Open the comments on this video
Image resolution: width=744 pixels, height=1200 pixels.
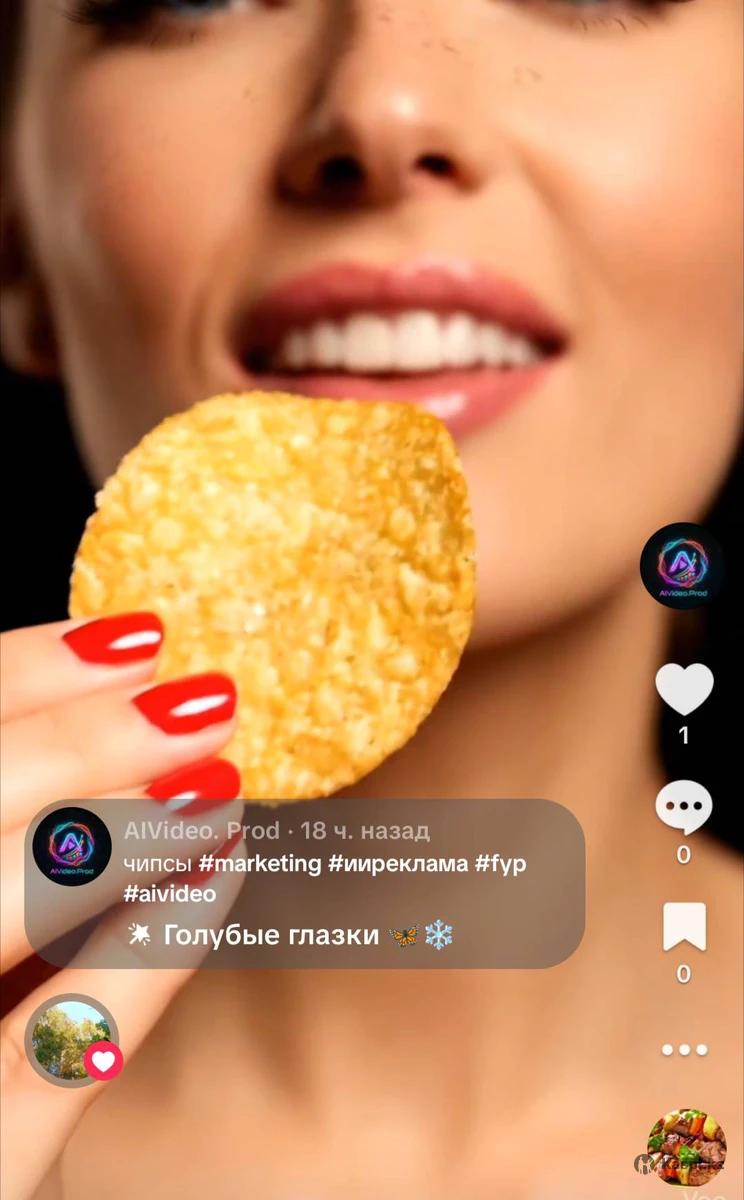684,807
